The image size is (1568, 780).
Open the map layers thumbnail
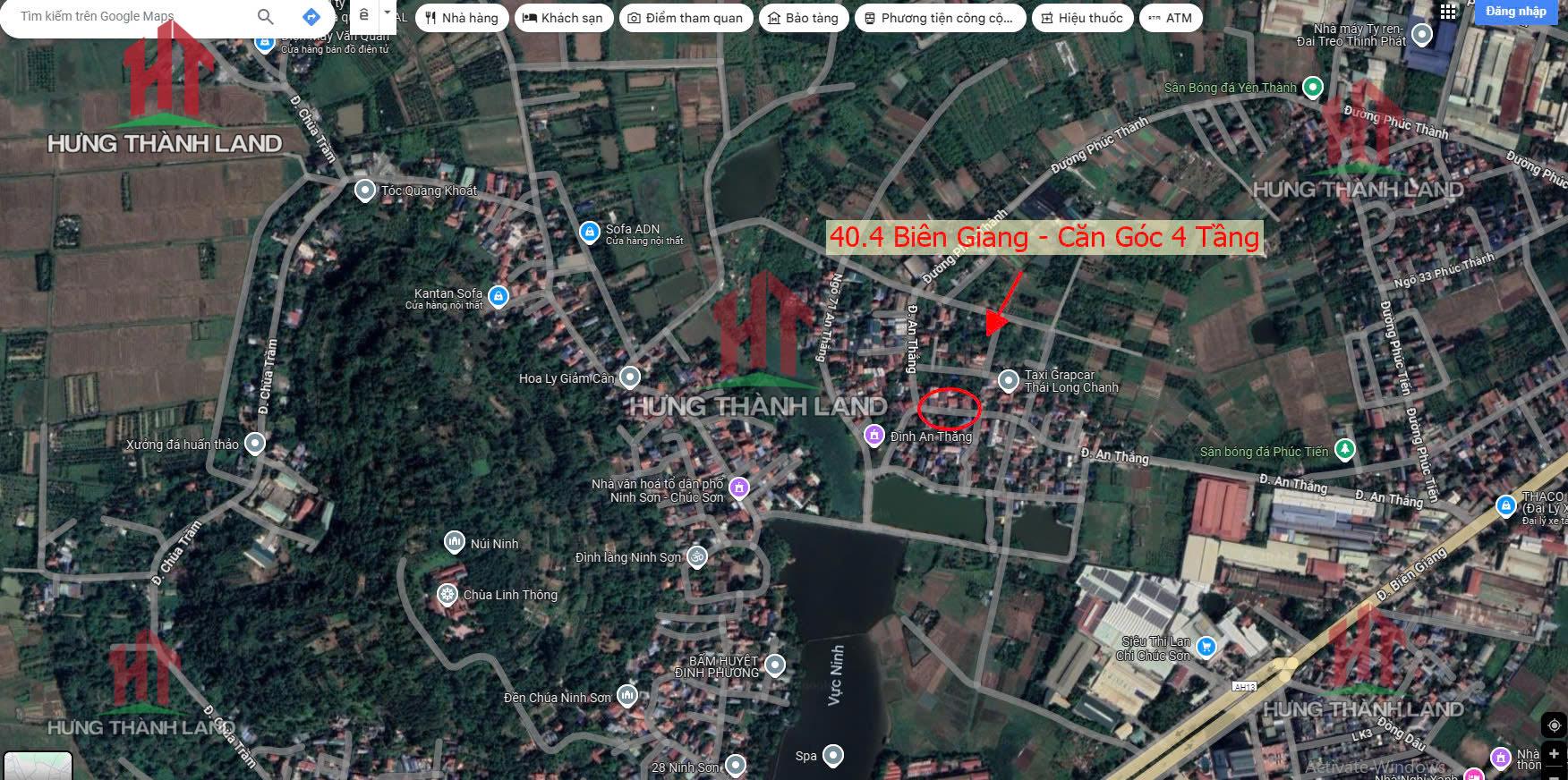(x=36, y=767)
